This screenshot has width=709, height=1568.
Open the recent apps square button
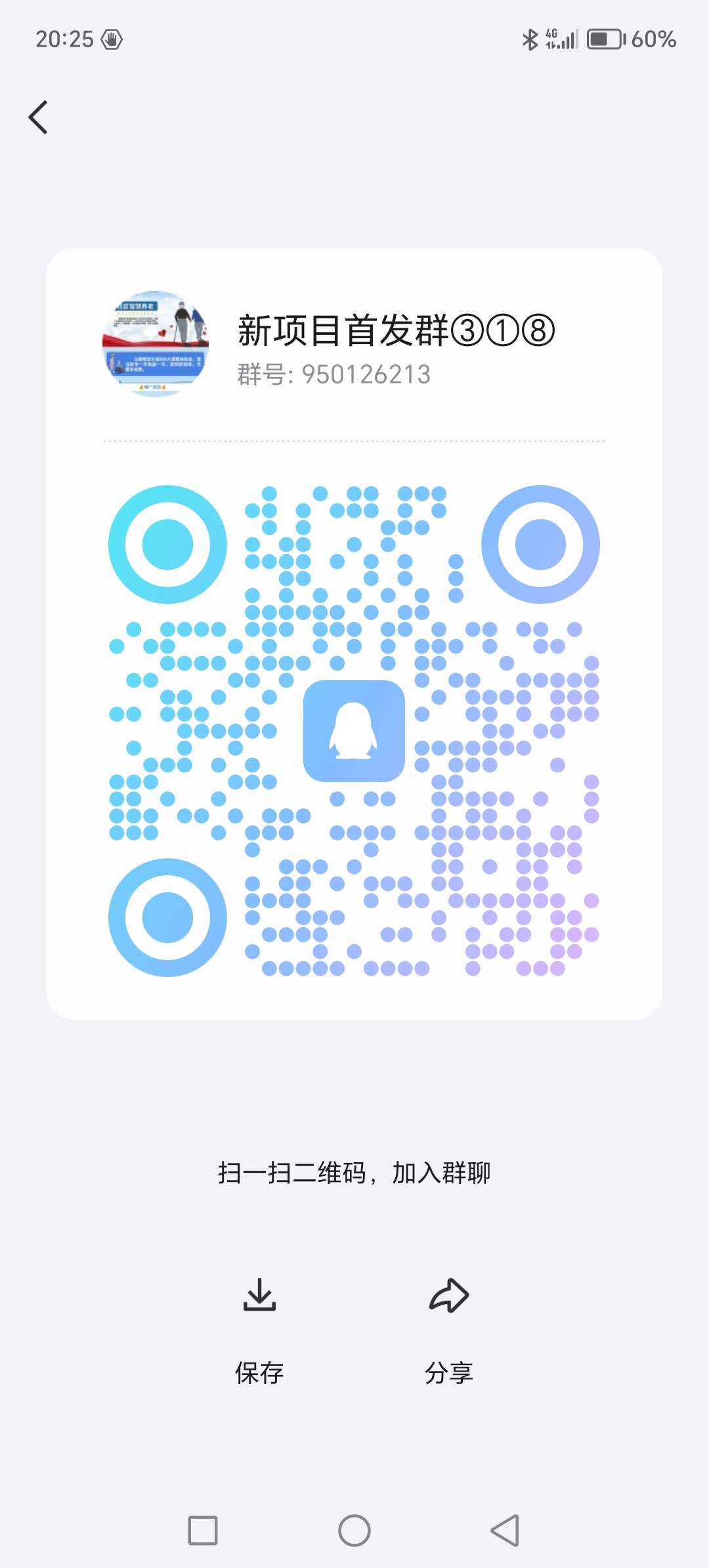point(203,1531)
